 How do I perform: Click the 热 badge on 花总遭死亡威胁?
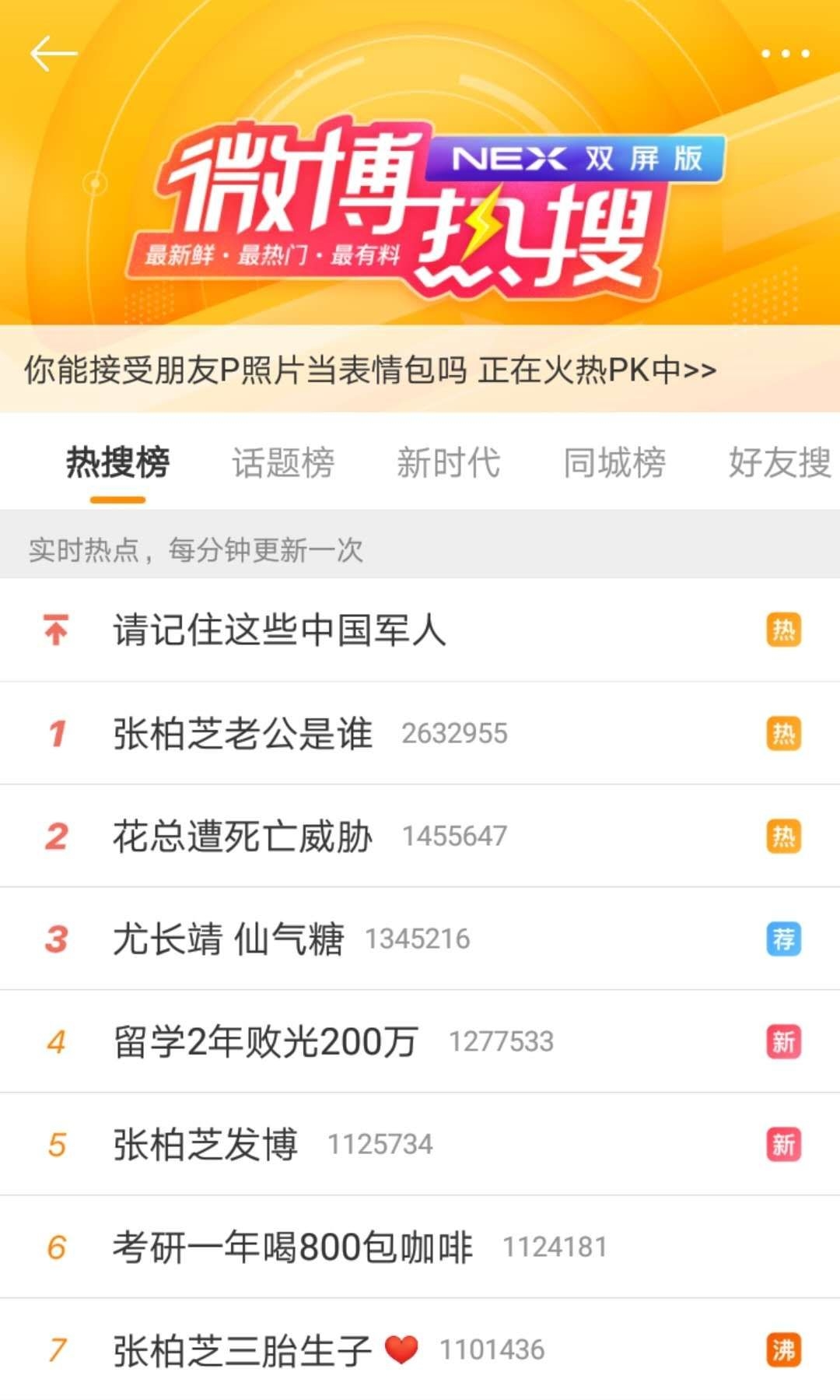pos(783,835)
